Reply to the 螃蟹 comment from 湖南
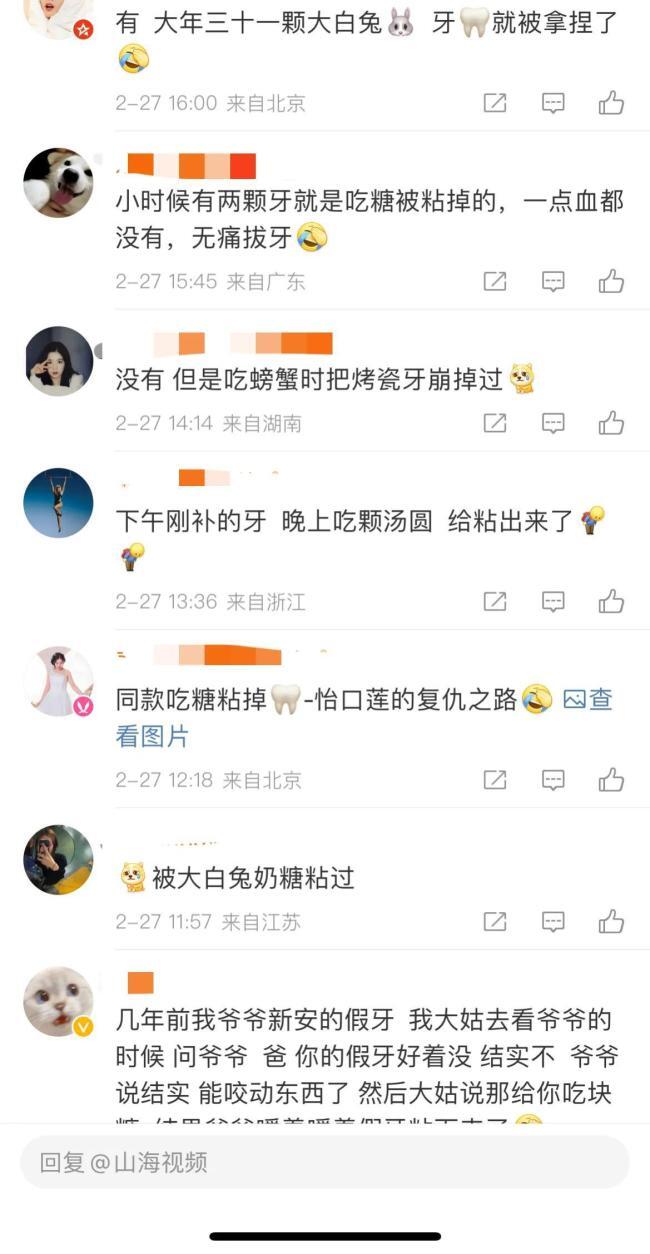The image size is (650, 1254). pyautogui.click(x=553, y=424)
